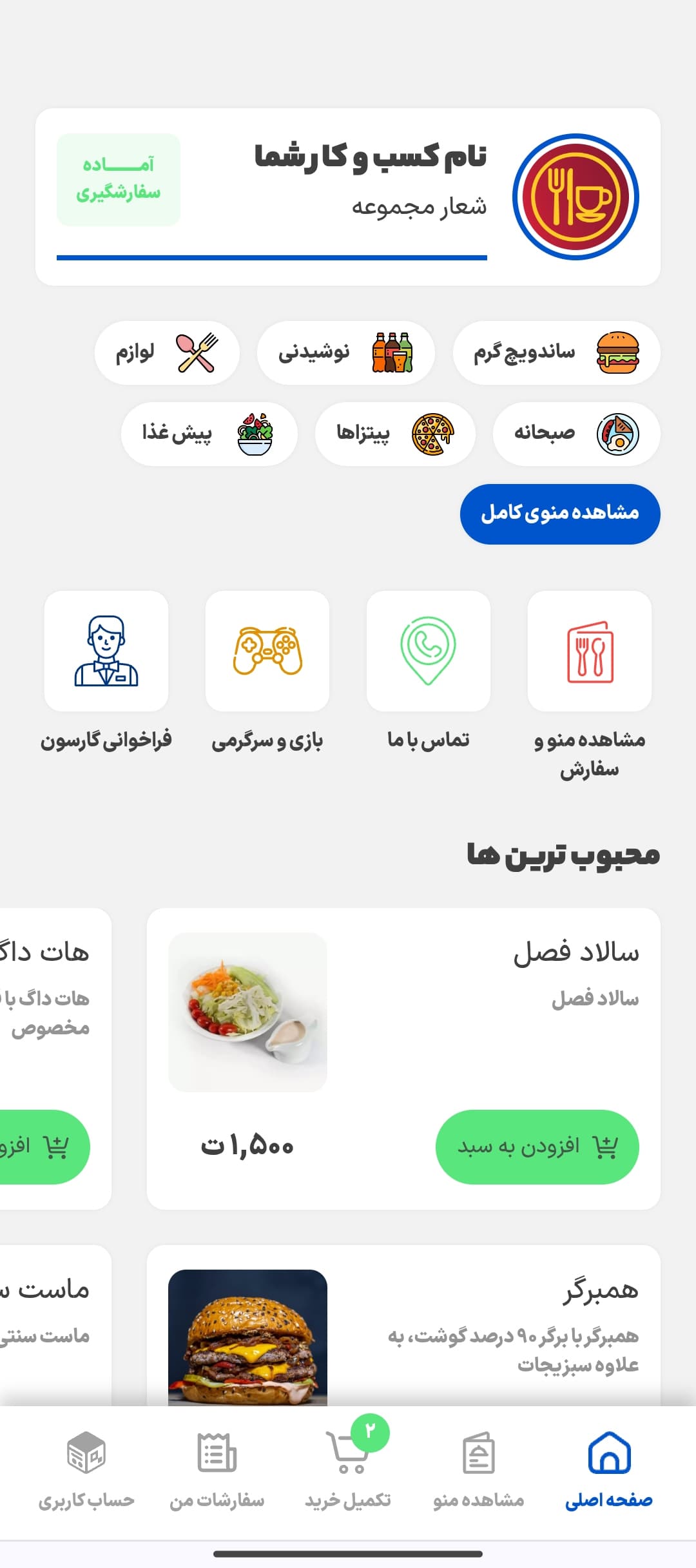Switch to the صفحه اصلی tab
This screenshot has width=696, height=1568.
pos(608,1471)
